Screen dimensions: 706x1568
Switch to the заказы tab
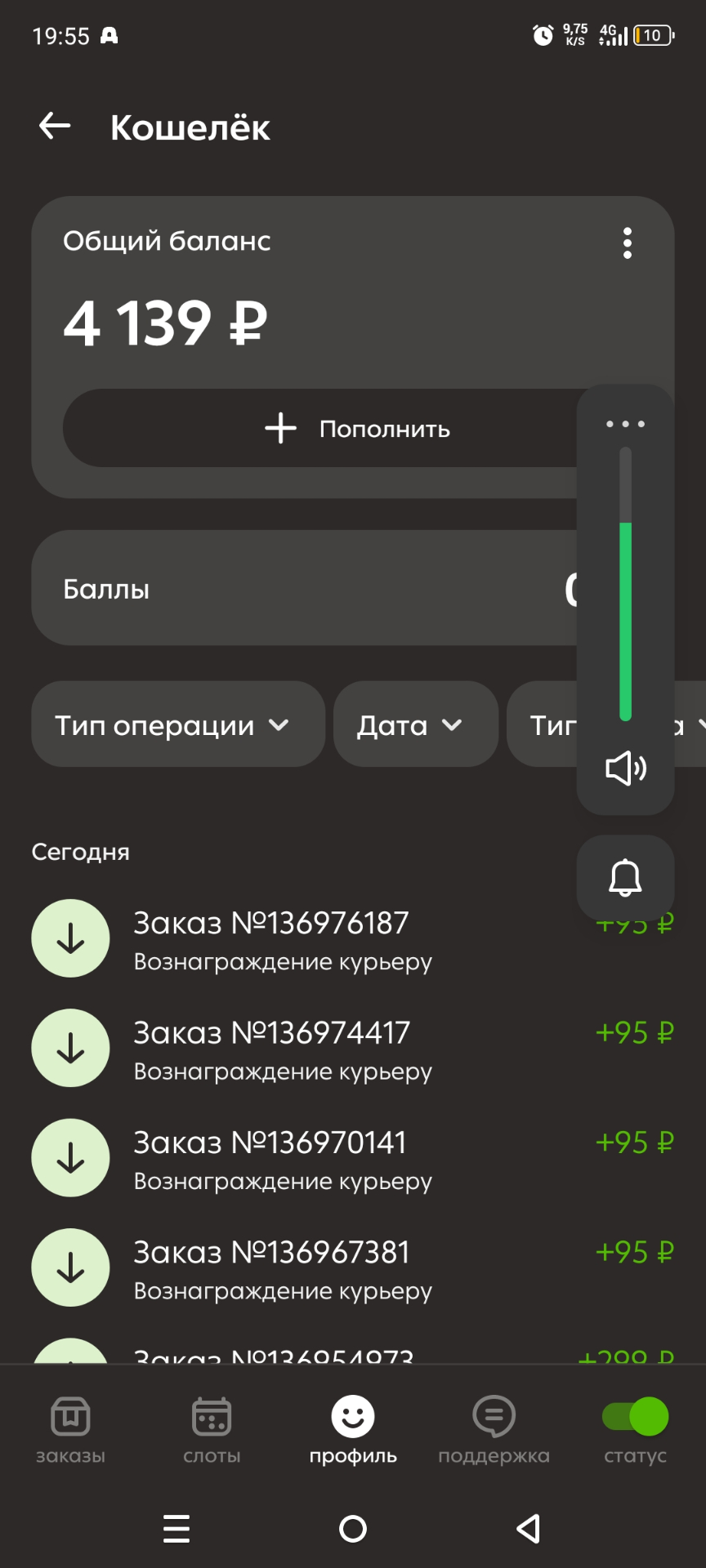click(70, 1428)
